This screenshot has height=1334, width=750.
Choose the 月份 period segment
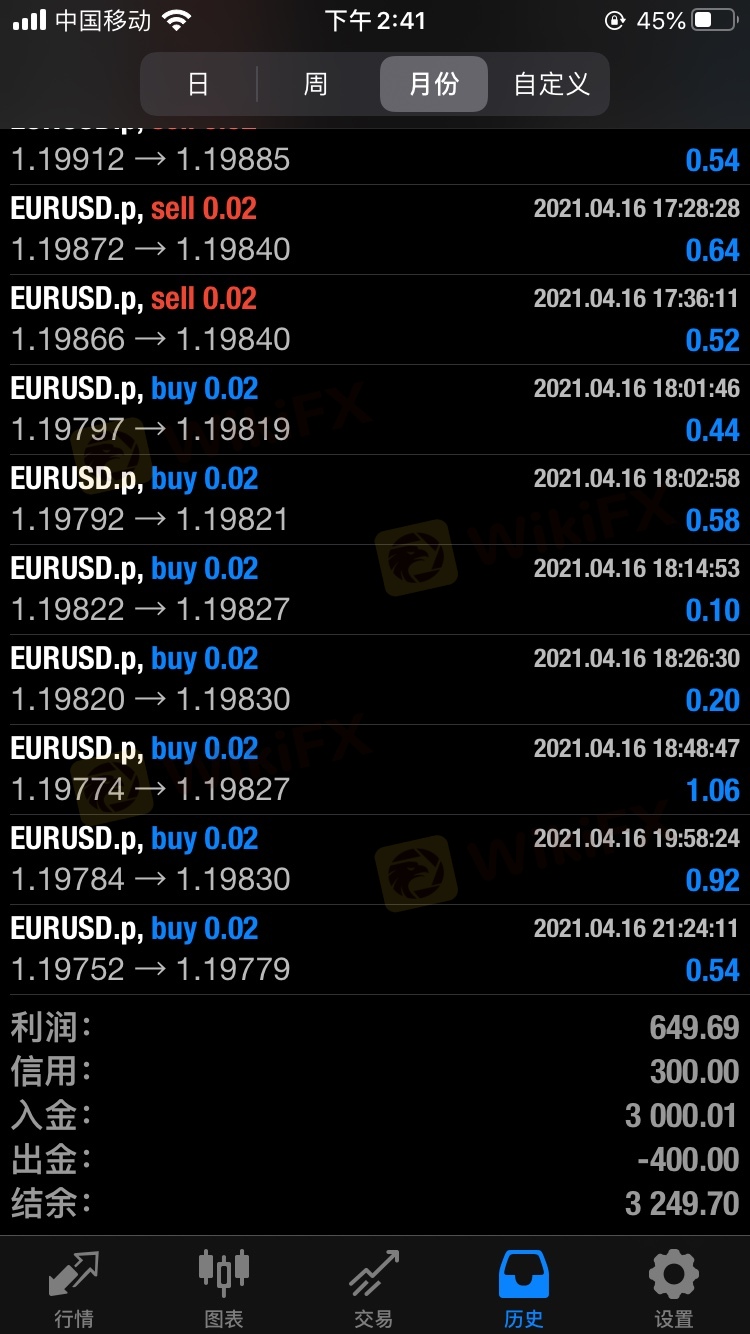tap(434, 84)
